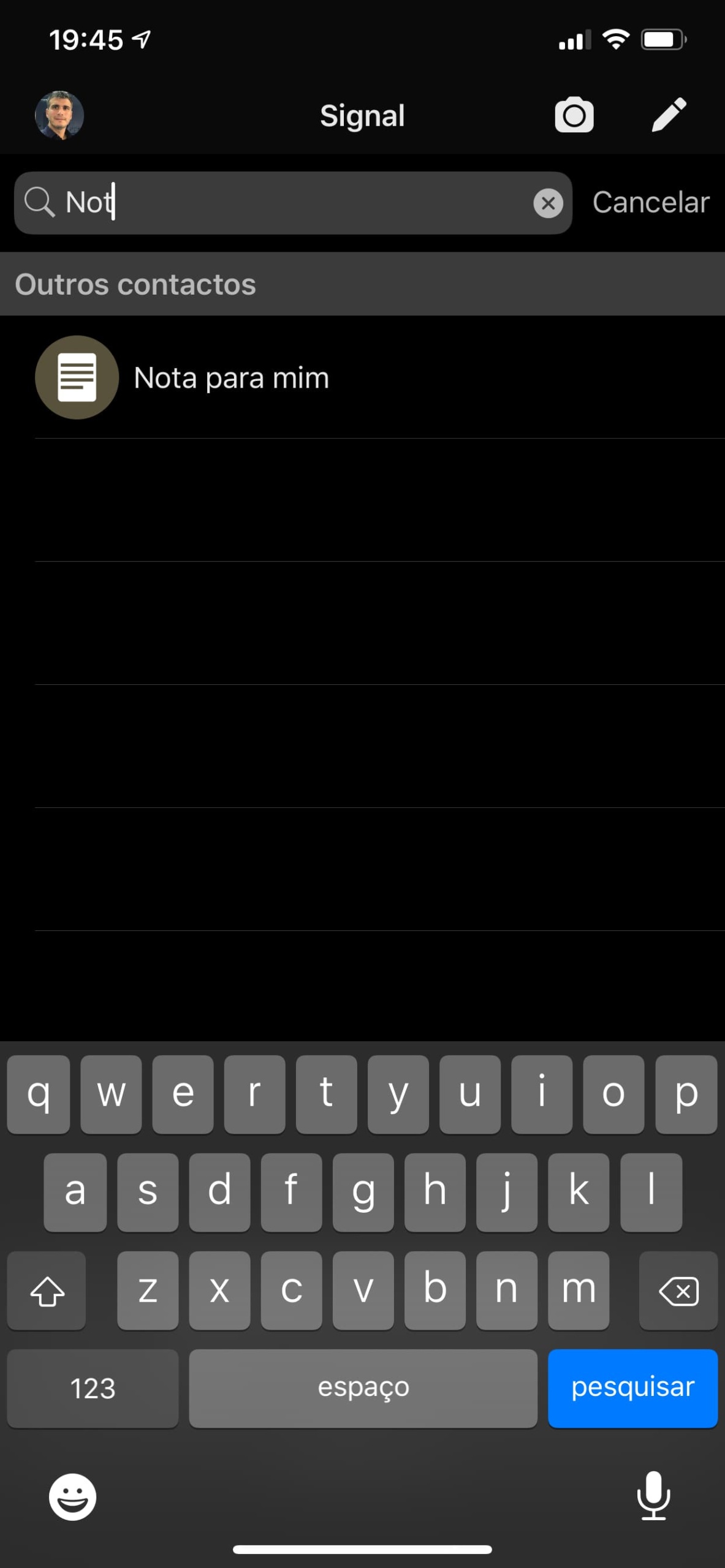This screenshot has width=725, height=1568.
Task: Enable shift on the keyboard
Action: (47, 1291)
